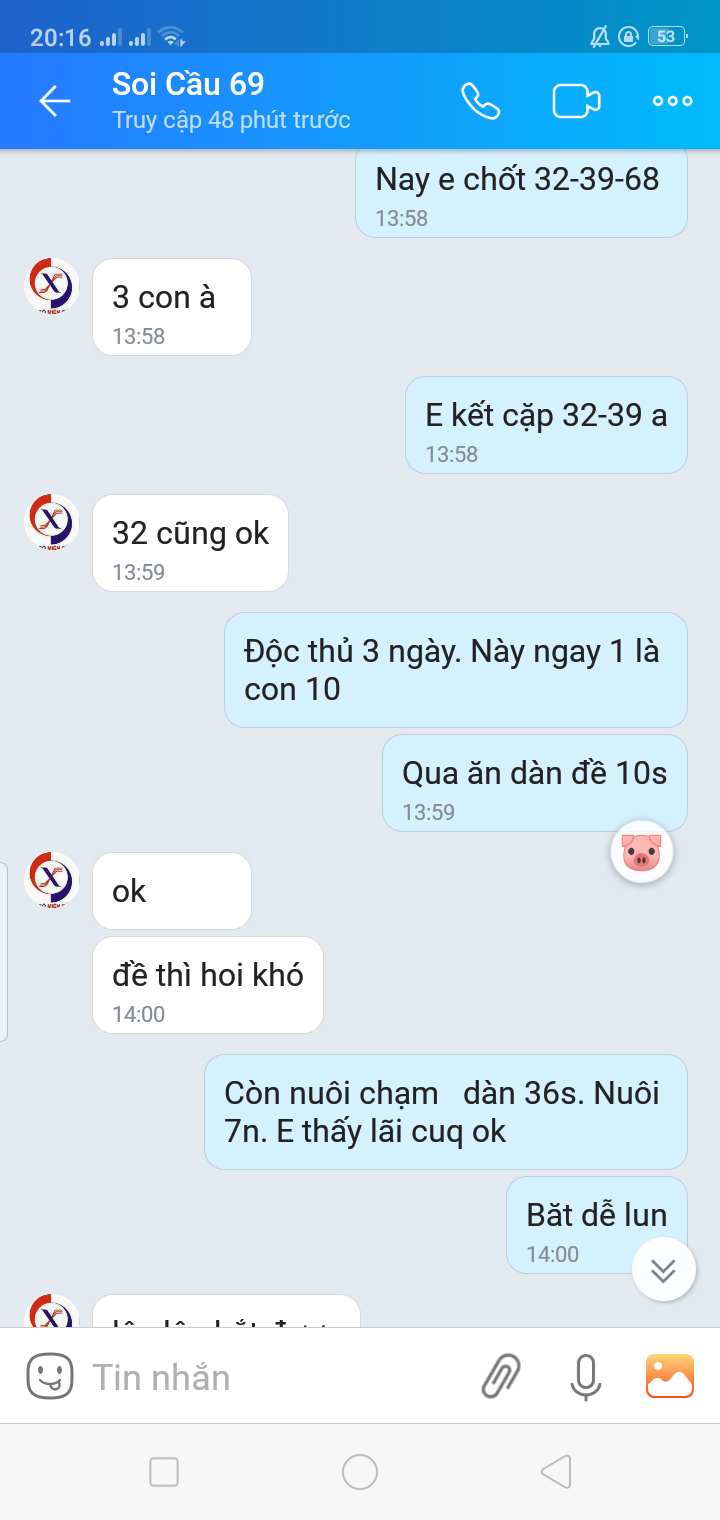
Task: Start a voice call with Soi Cầu 69
Action: [x=480, y=101]
